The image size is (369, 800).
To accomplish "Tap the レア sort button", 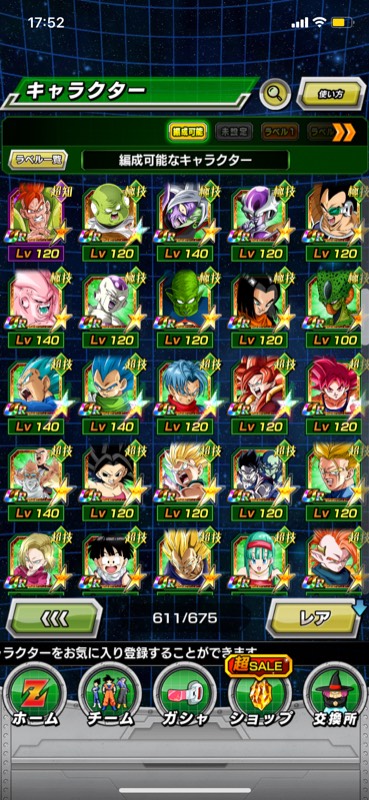I will click(x=315, y=618).
